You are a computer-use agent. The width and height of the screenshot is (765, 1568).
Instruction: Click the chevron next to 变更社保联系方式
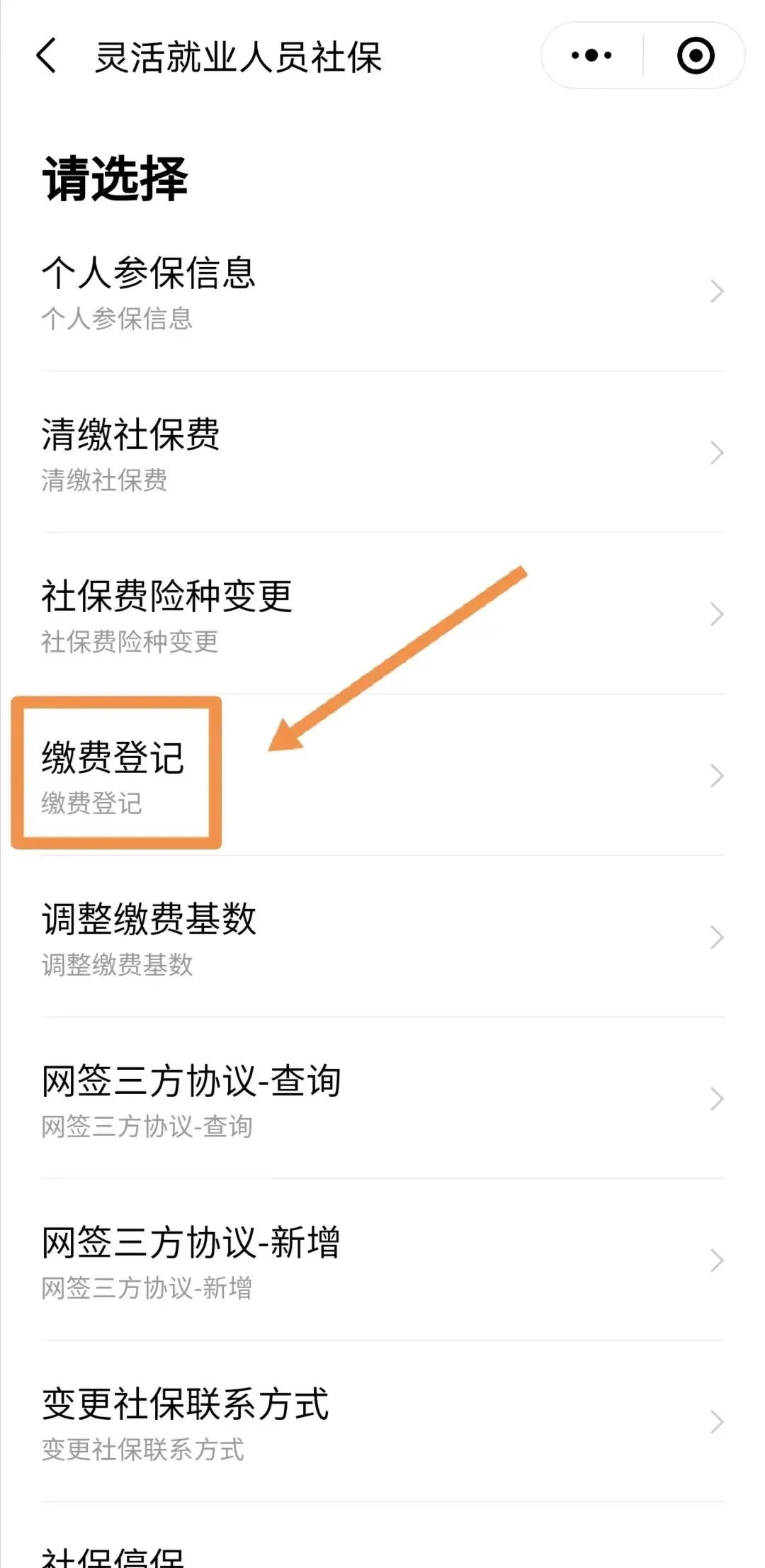[x=715, y=1422]
